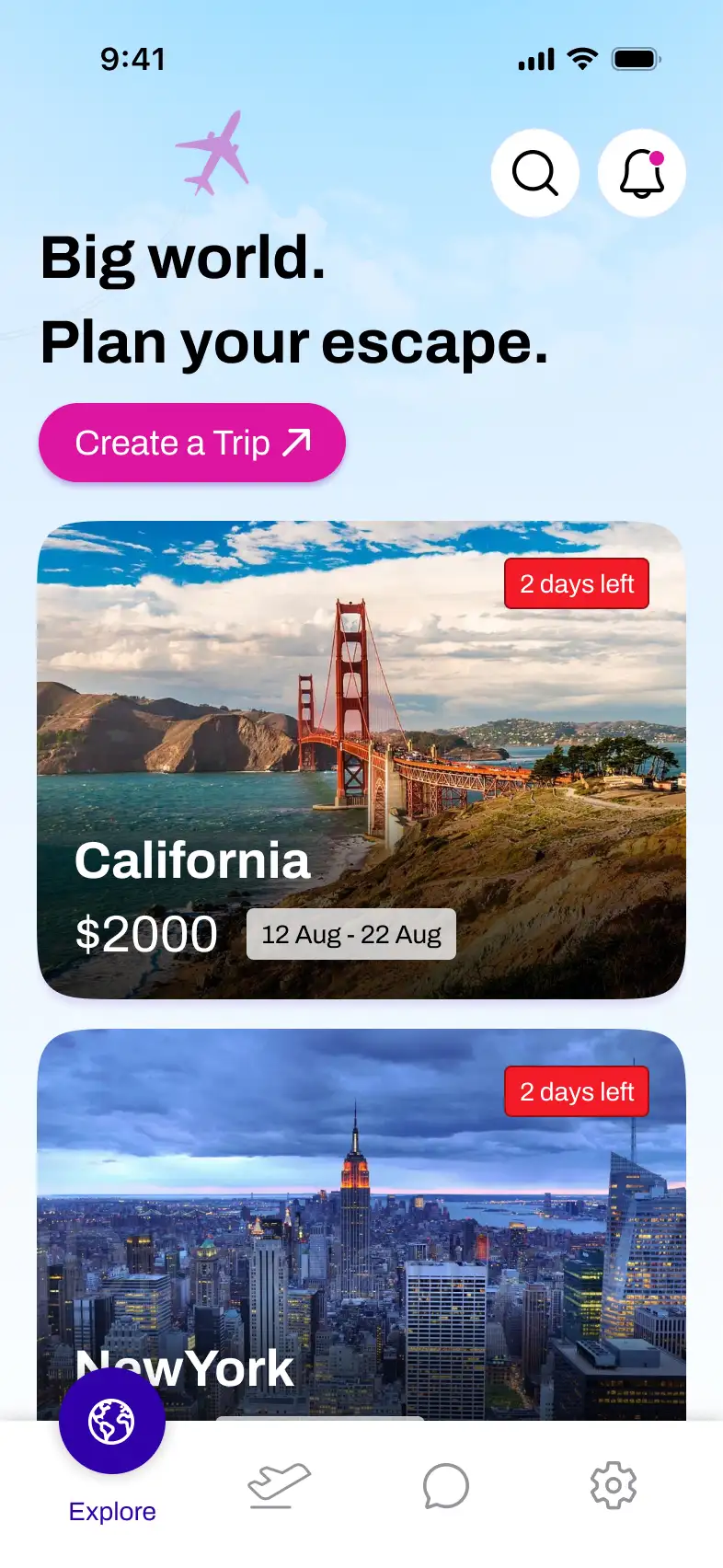Tap the battery indicator in the status bar
The height and width of the screenshot is (1568, 723).
637,58
